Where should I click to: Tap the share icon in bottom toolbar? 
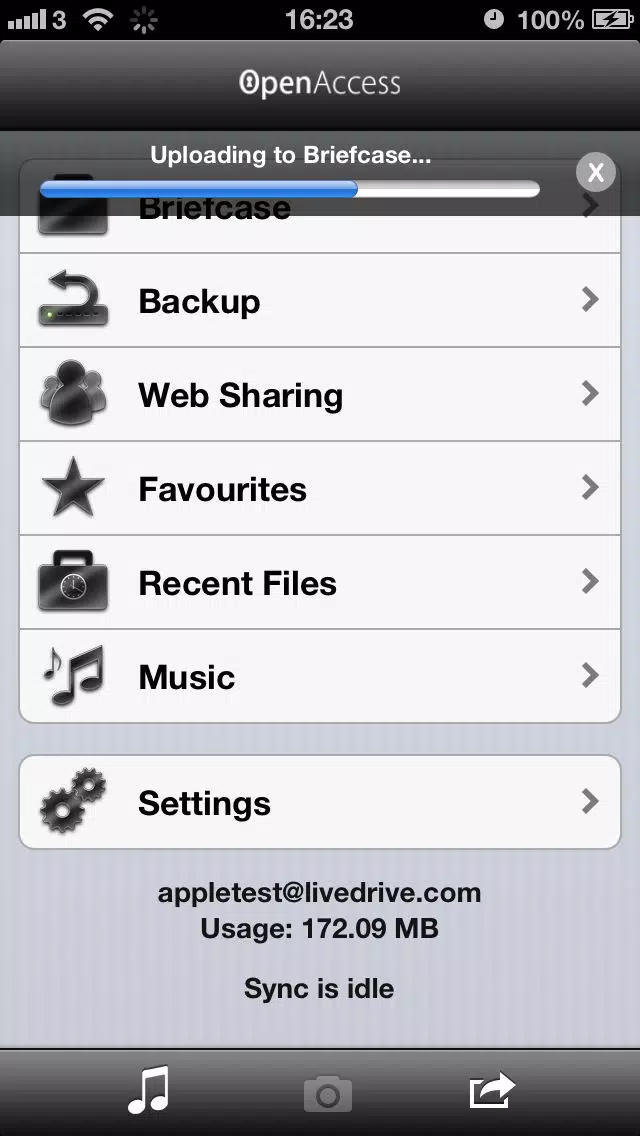click(491, 1091)
